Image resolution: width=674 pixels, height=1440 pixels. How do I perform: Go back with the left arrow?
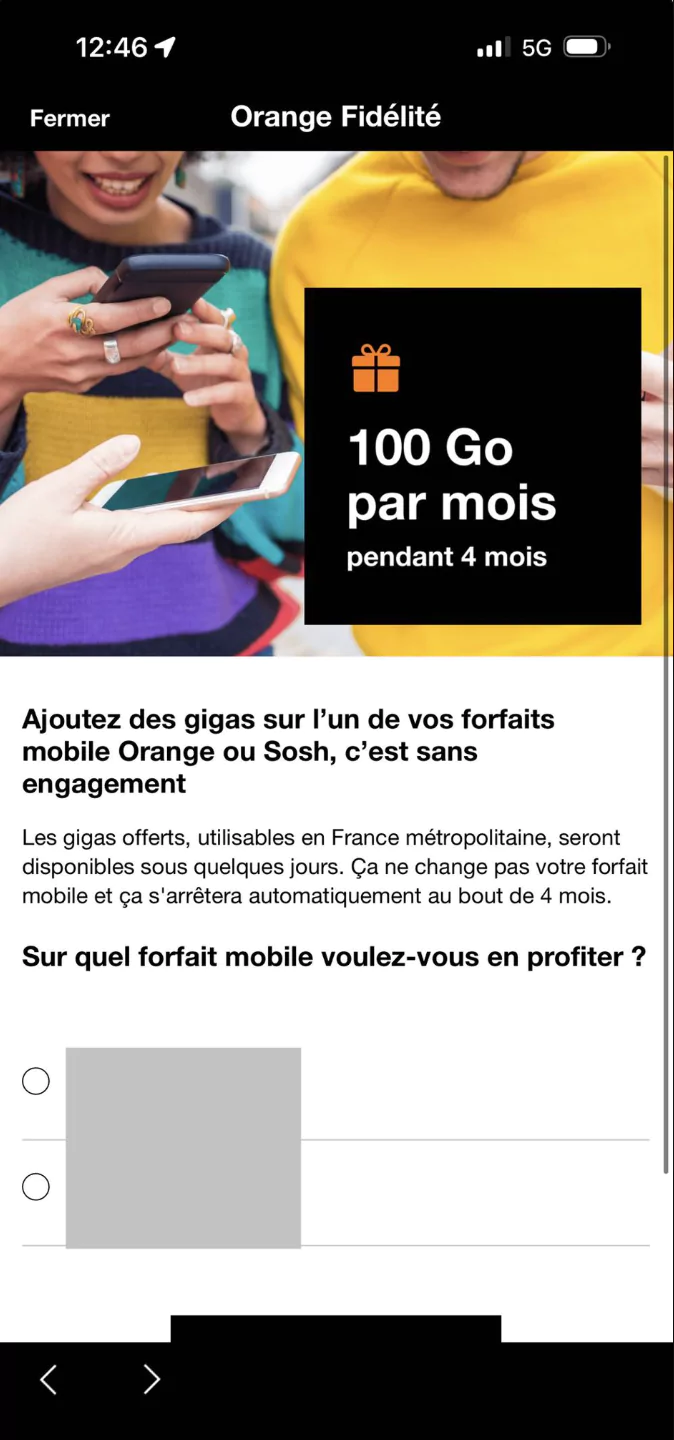[48, 1380]
